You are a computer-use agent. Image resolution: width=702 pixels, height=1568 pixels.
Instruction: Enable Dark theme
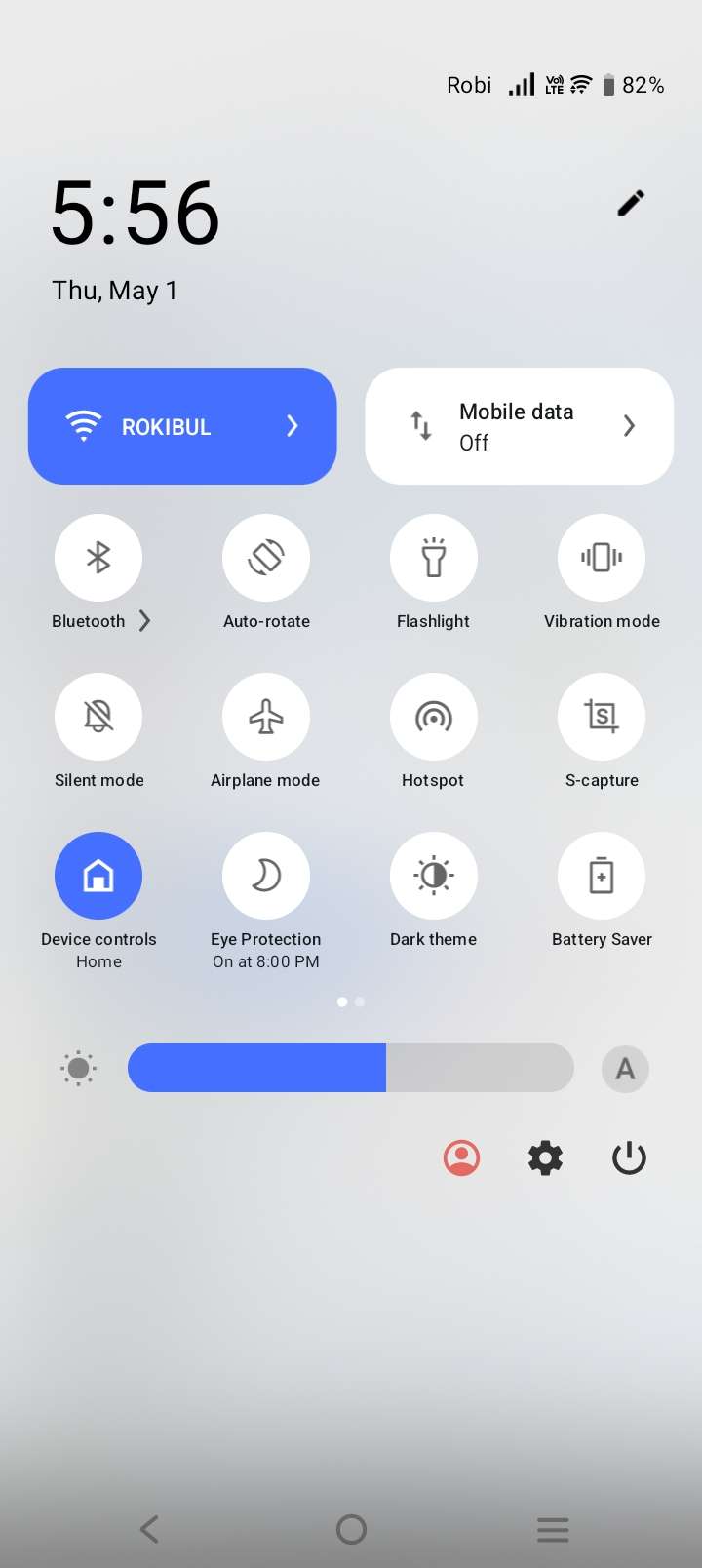click(x=434, y=876)
